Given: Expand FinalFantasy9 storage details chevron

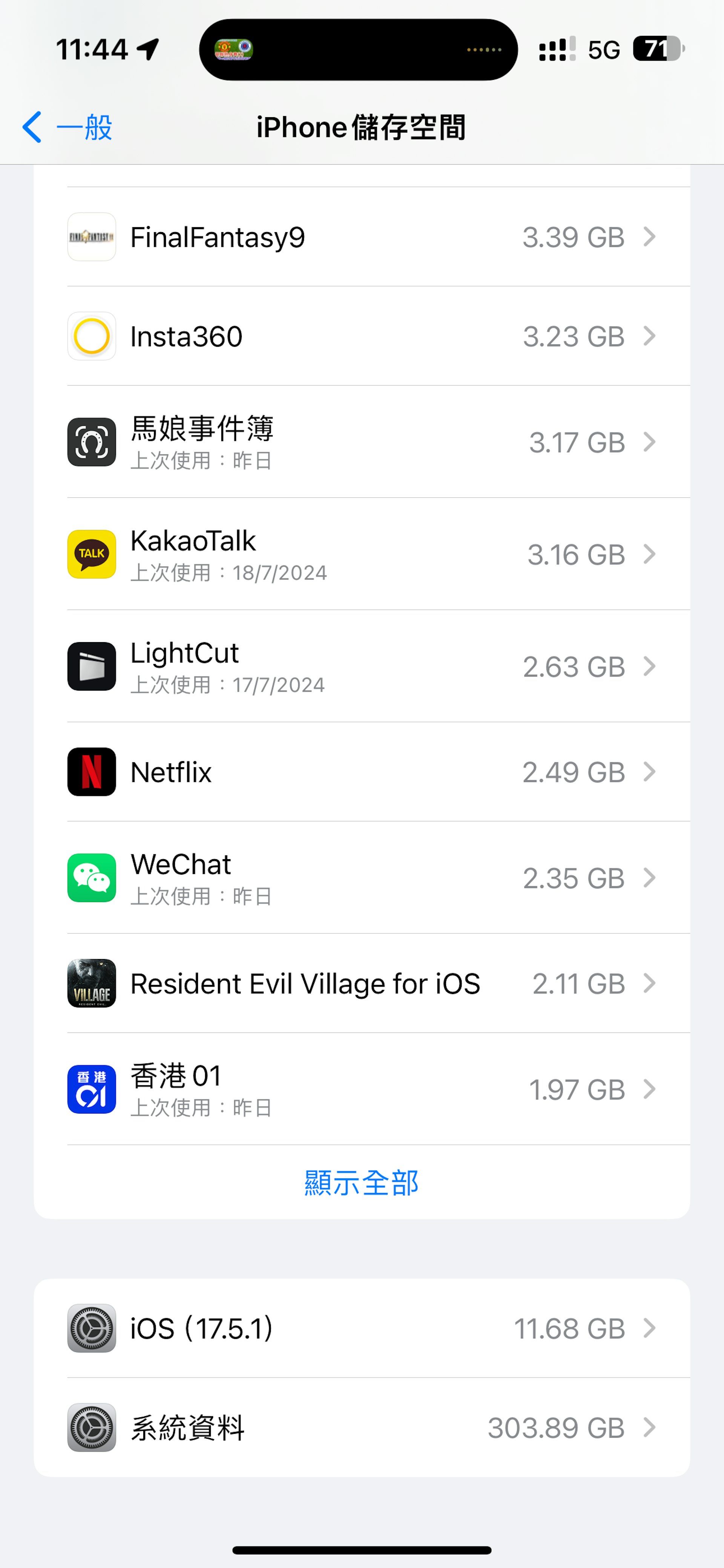Looking at the screenshot, I should click(x=650, y=237).
